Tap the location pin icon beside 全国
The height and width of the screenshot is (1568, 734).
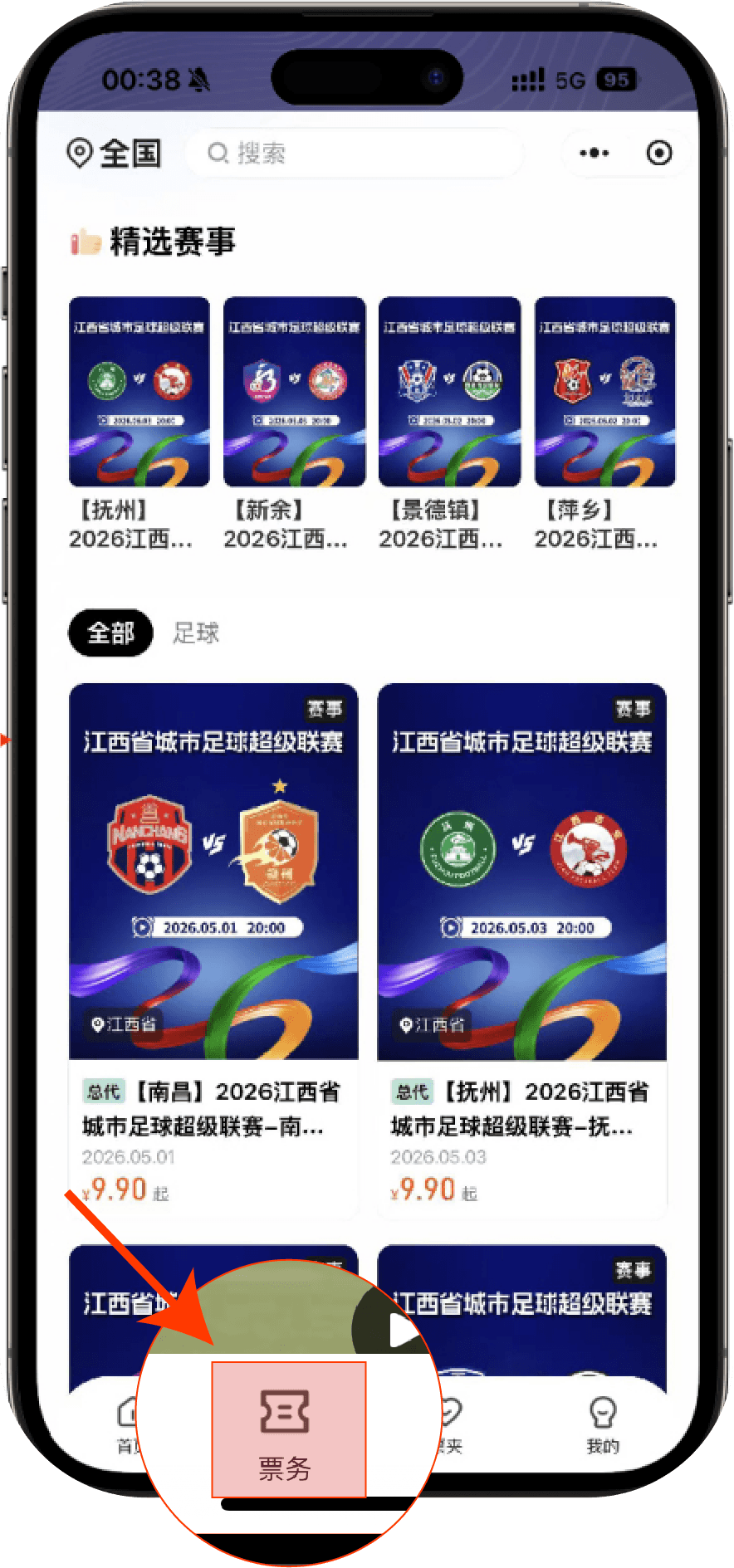pyautogui.click(x=80, y=152)
